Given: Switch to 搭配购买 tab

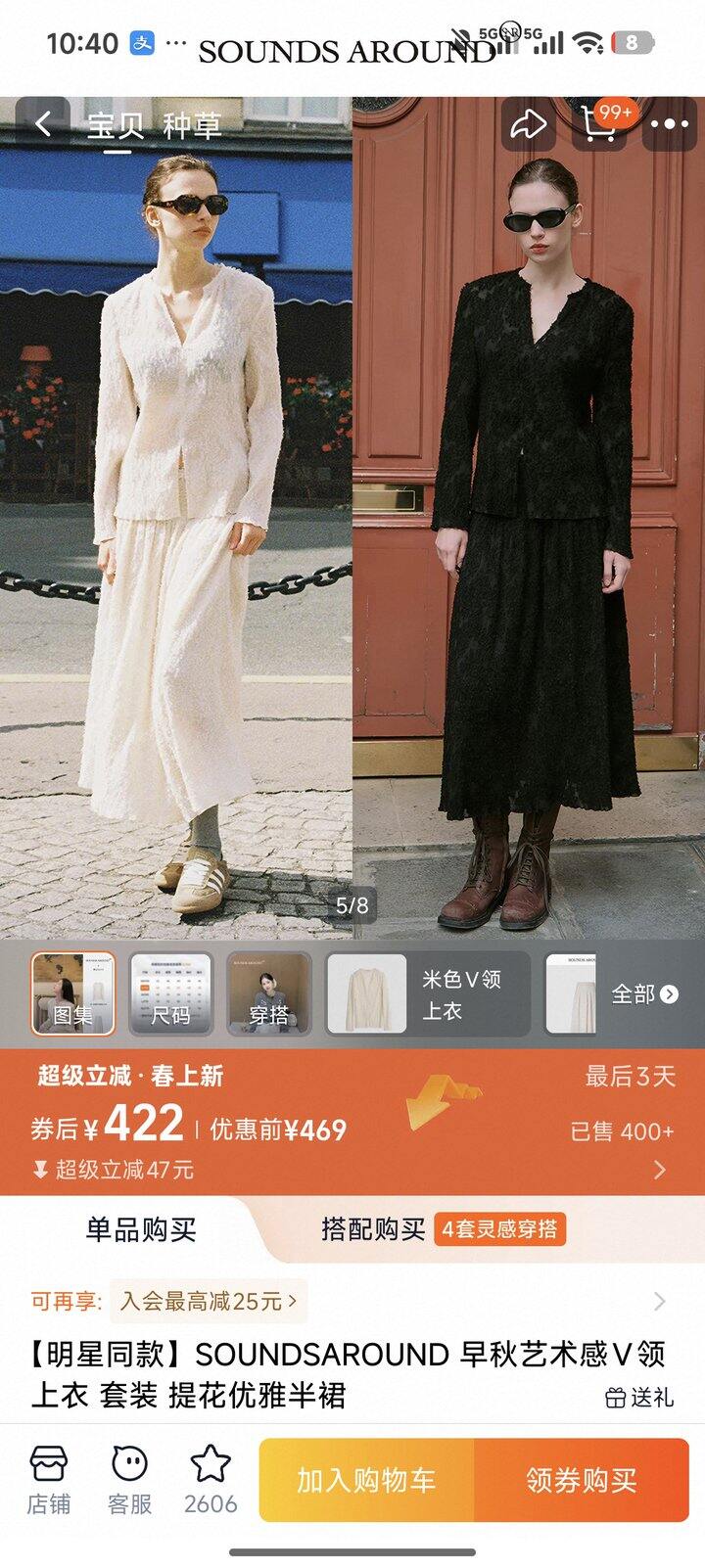Looking at the screenshot, I should coord(441,1228).
